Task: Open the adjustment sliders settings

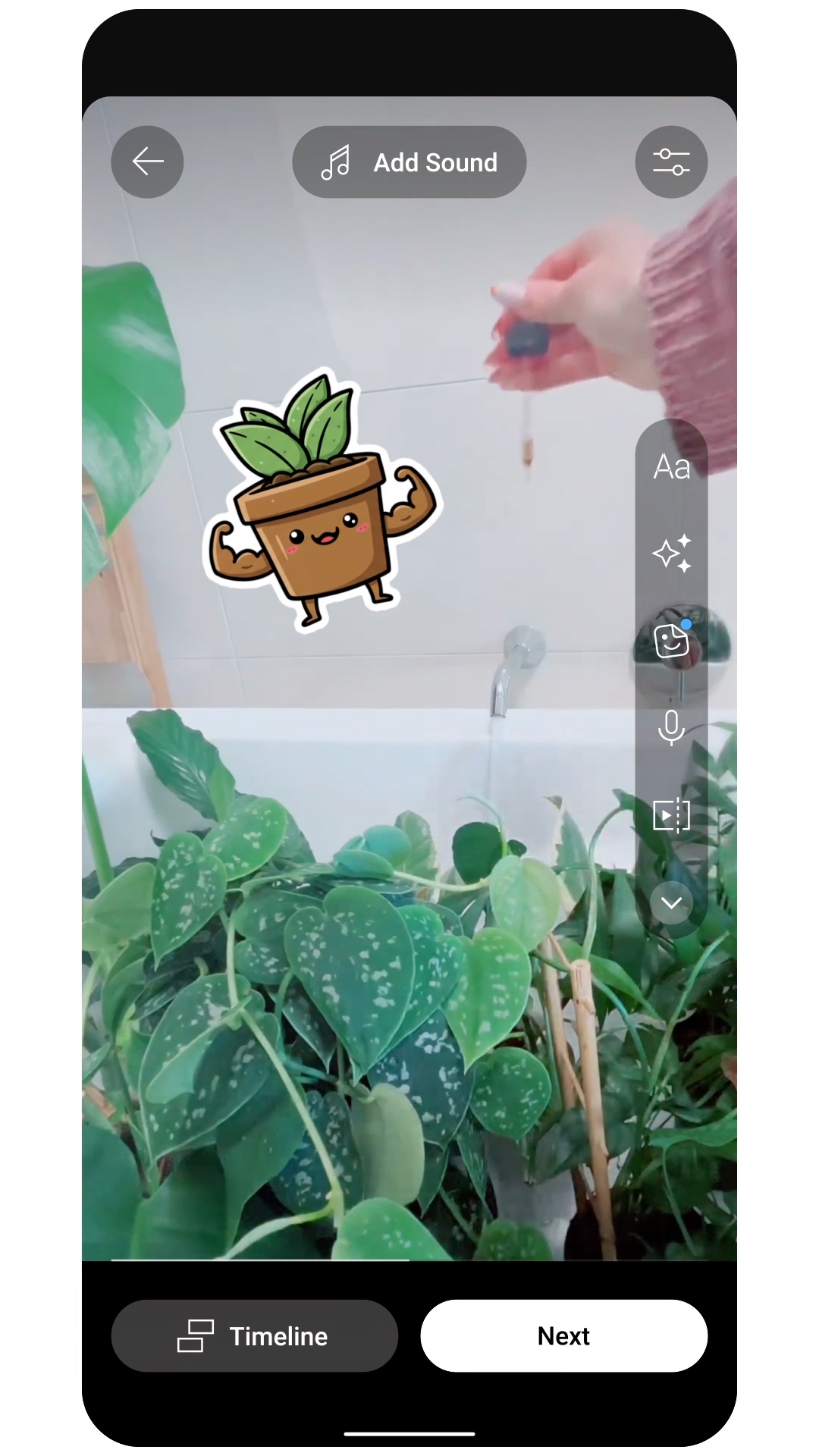Action: tap(671, 162)
